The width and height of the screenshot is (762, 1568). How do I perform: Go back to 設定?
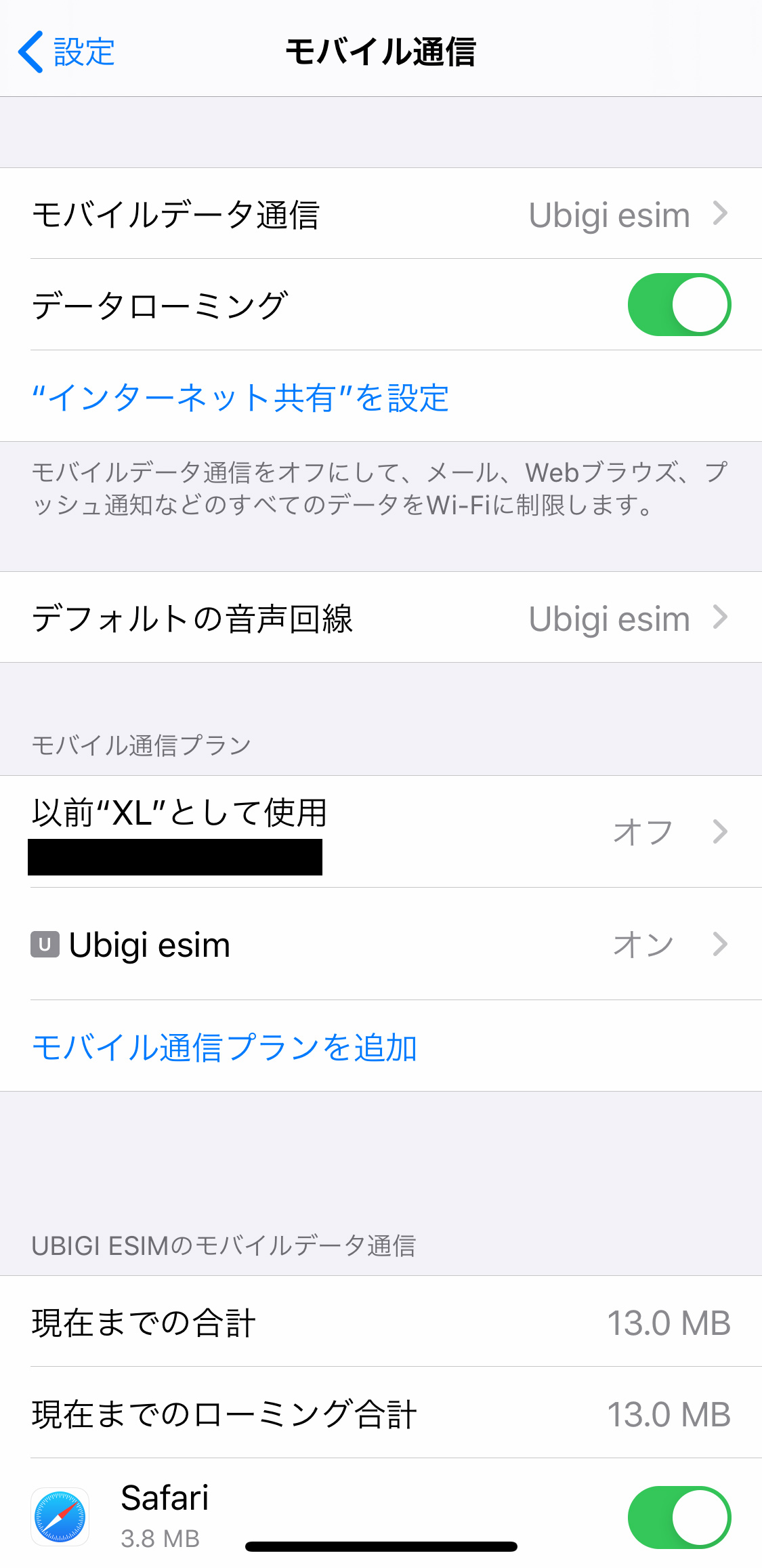point(66,51)
